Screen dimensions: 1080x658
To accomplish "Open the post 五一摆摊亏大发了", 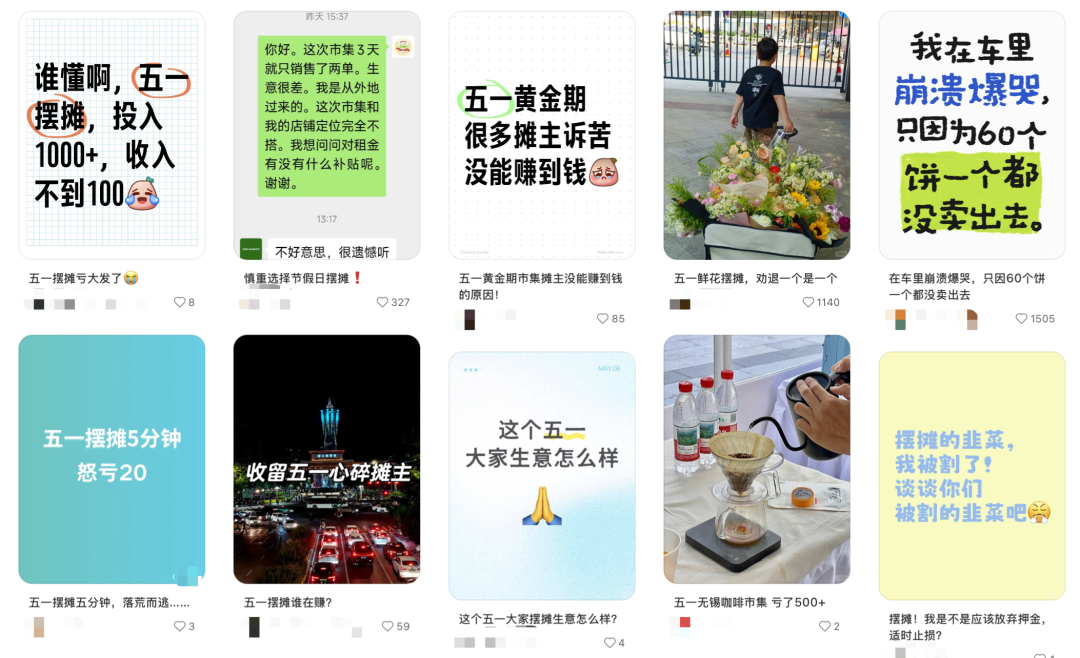I will pyautogui.click(x=112, y=135).
